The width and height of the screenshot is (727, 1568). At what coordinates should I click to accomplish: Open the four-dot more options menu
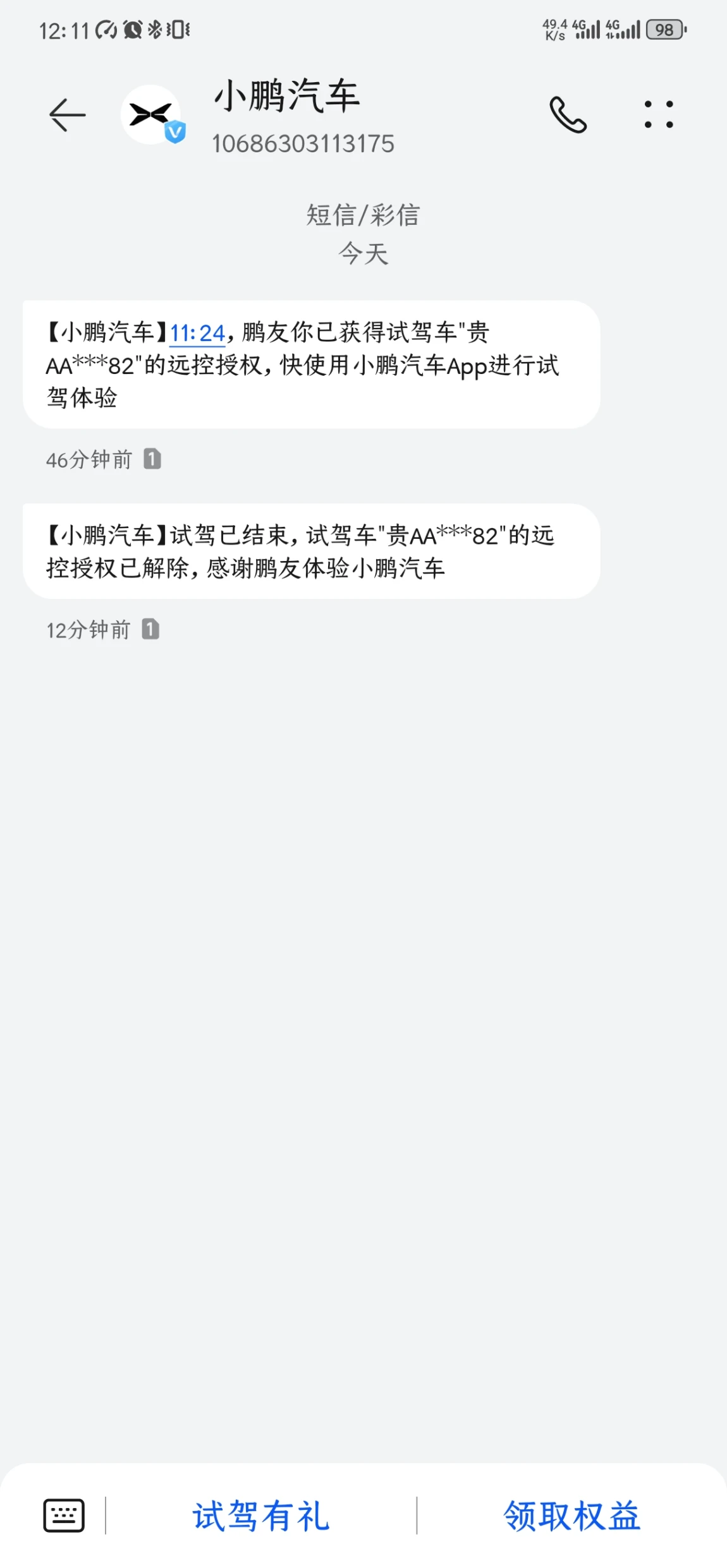658,115
